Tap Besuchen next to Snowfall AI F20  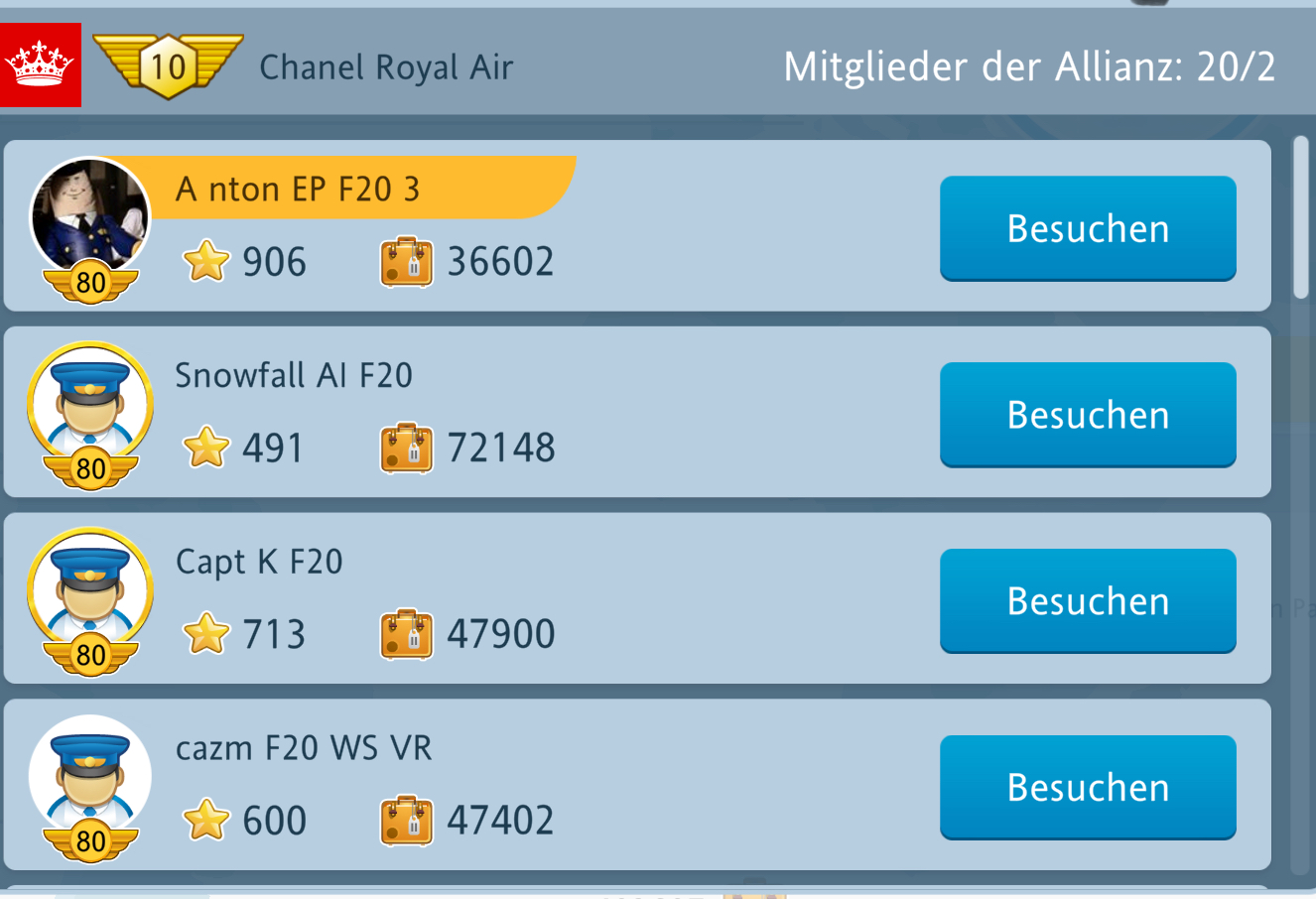[1088, 415]
